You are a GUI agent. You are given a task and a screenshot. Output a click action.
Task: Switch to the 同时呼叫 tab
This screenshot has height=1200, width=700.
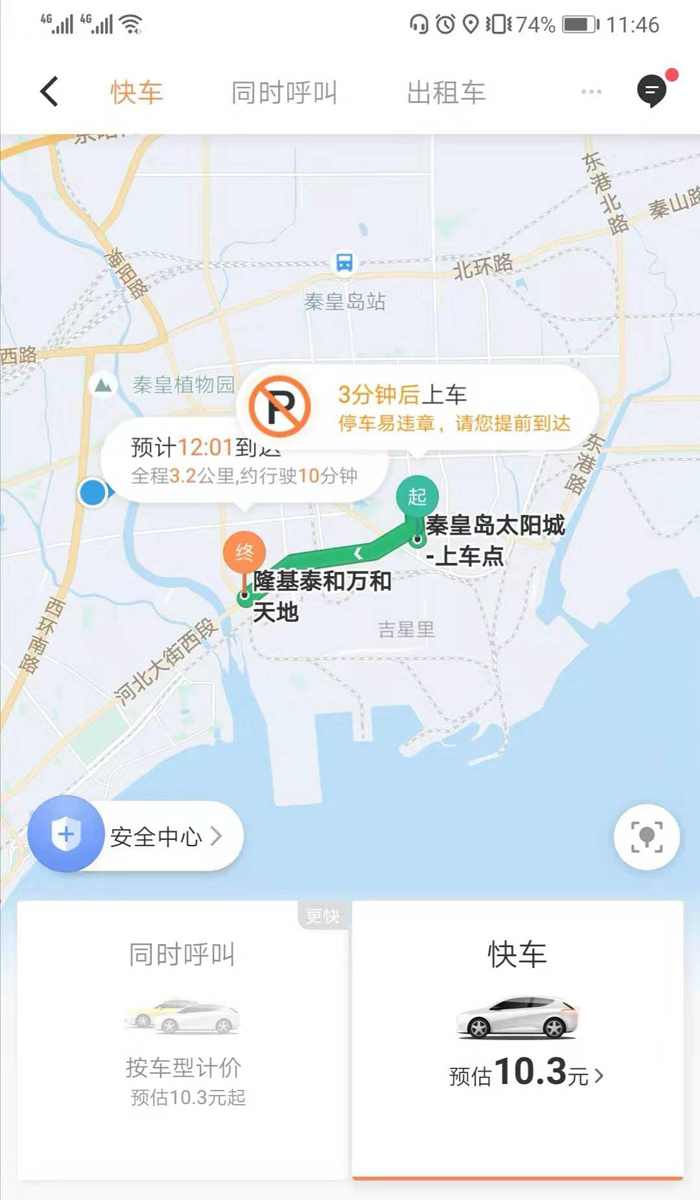click(x=285, y=93)
